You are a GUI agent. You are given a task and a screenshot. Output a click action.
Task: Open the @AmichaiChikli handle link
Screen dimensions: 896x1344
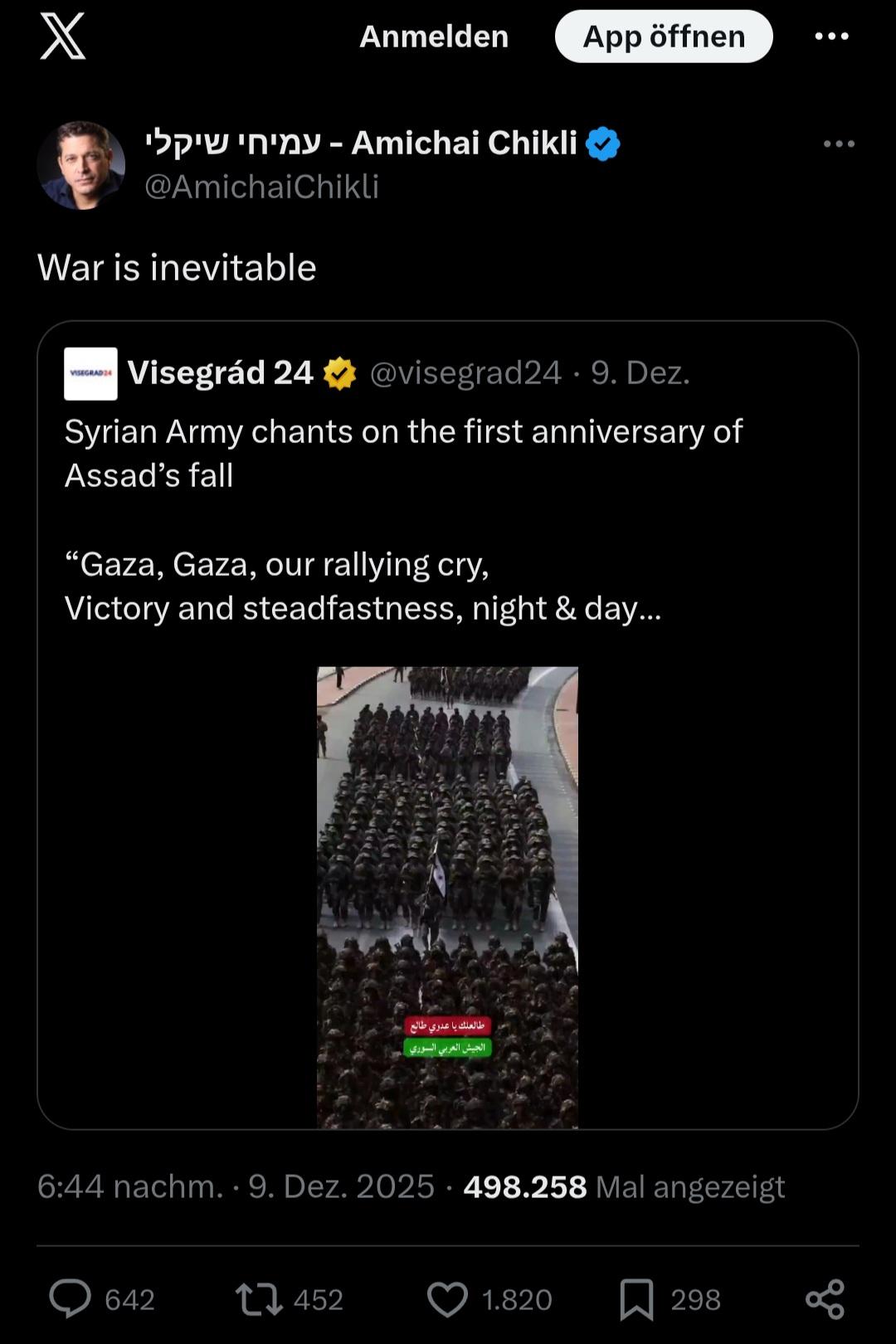coord(262,187)
